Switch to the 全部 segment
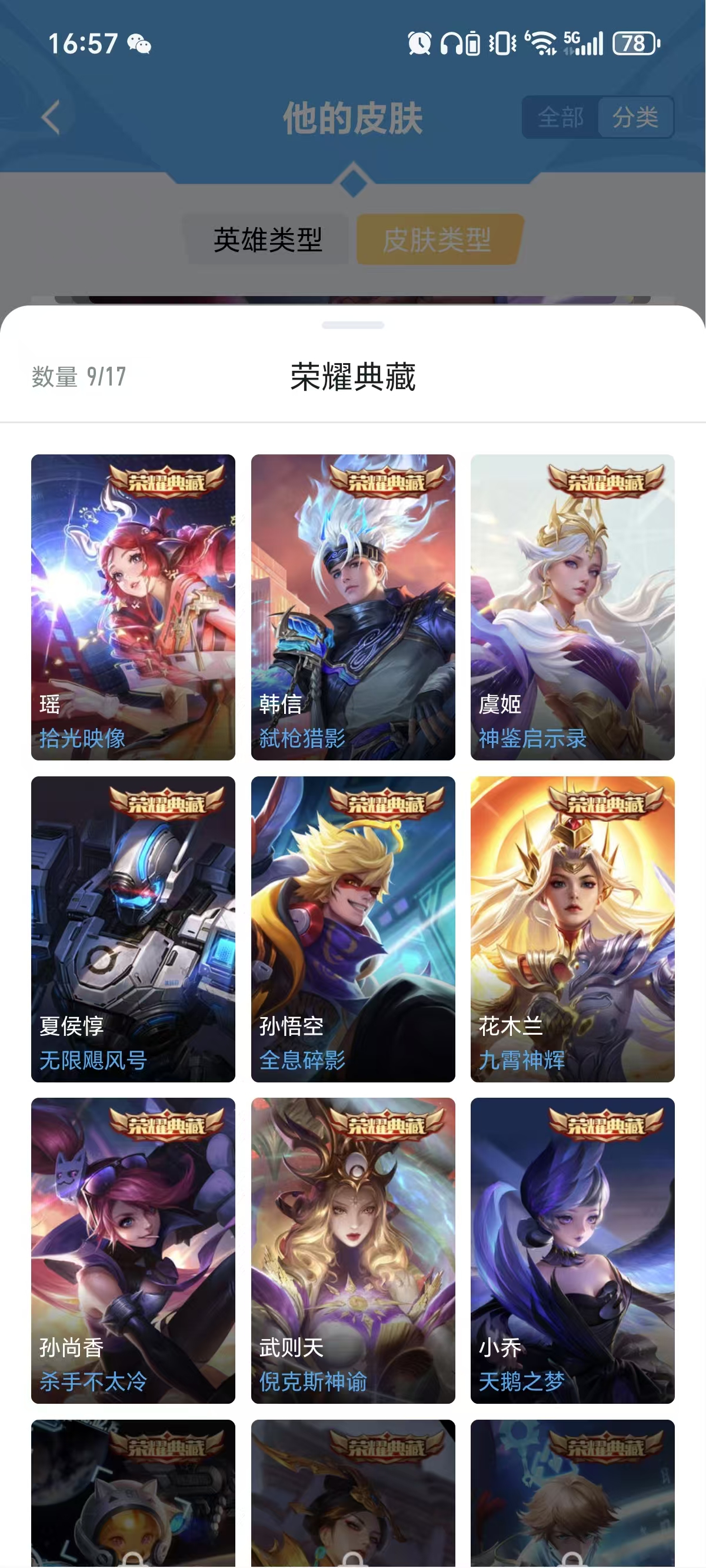Image resolution: width=706 pixels, height=1568 pixels. coord(561,117)
